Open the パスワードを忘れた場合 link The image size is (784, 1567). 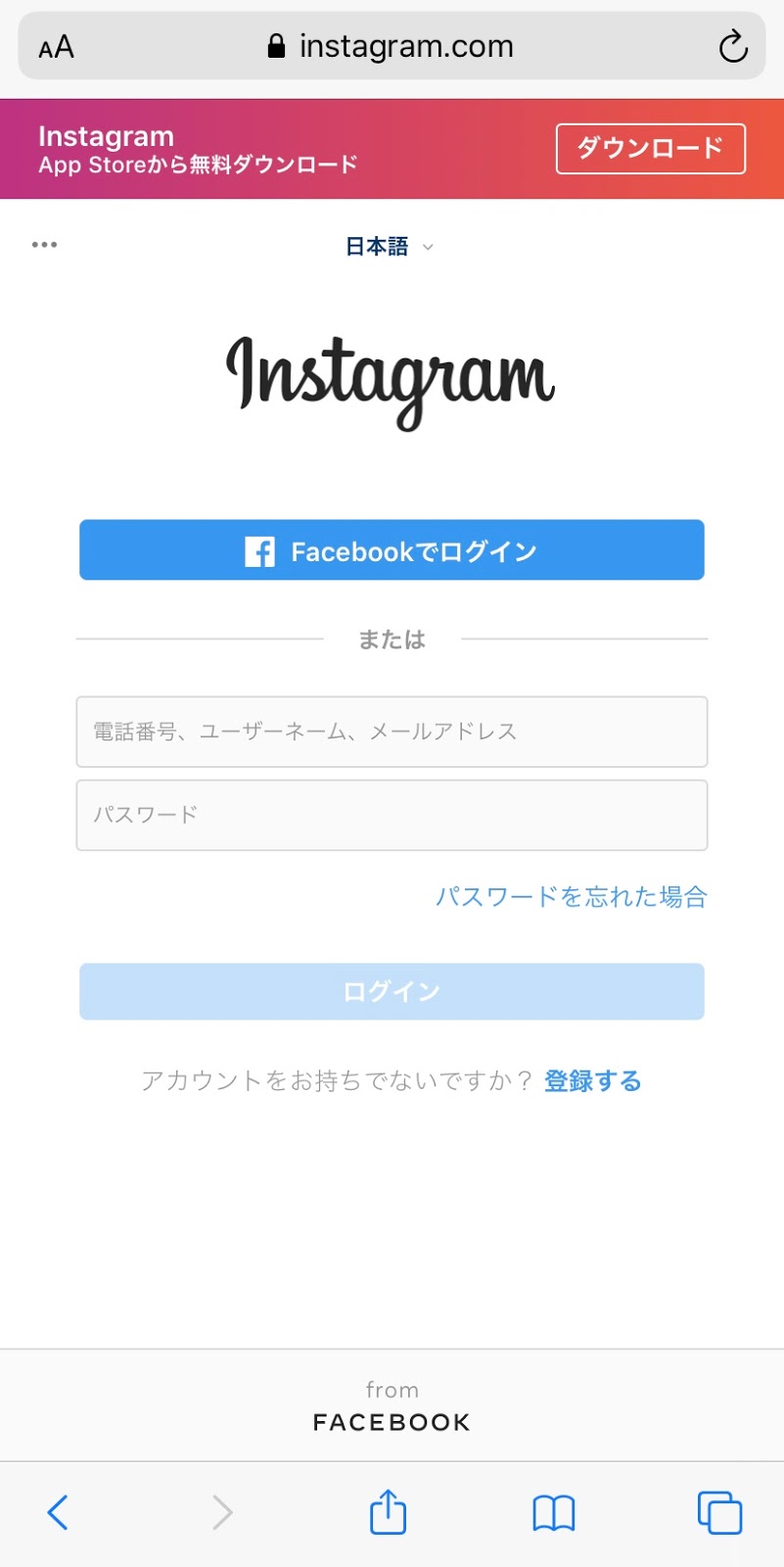[571, 896]
